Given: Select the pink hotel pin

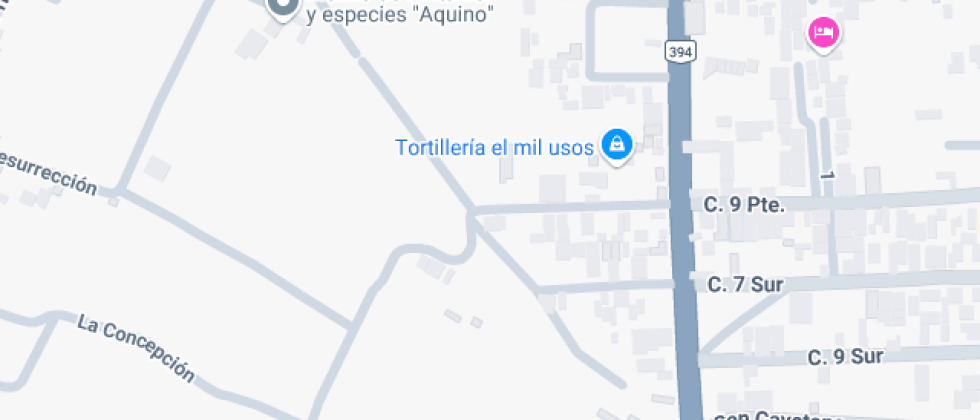Looking at the screenshot, I should [x=823, y=33].
